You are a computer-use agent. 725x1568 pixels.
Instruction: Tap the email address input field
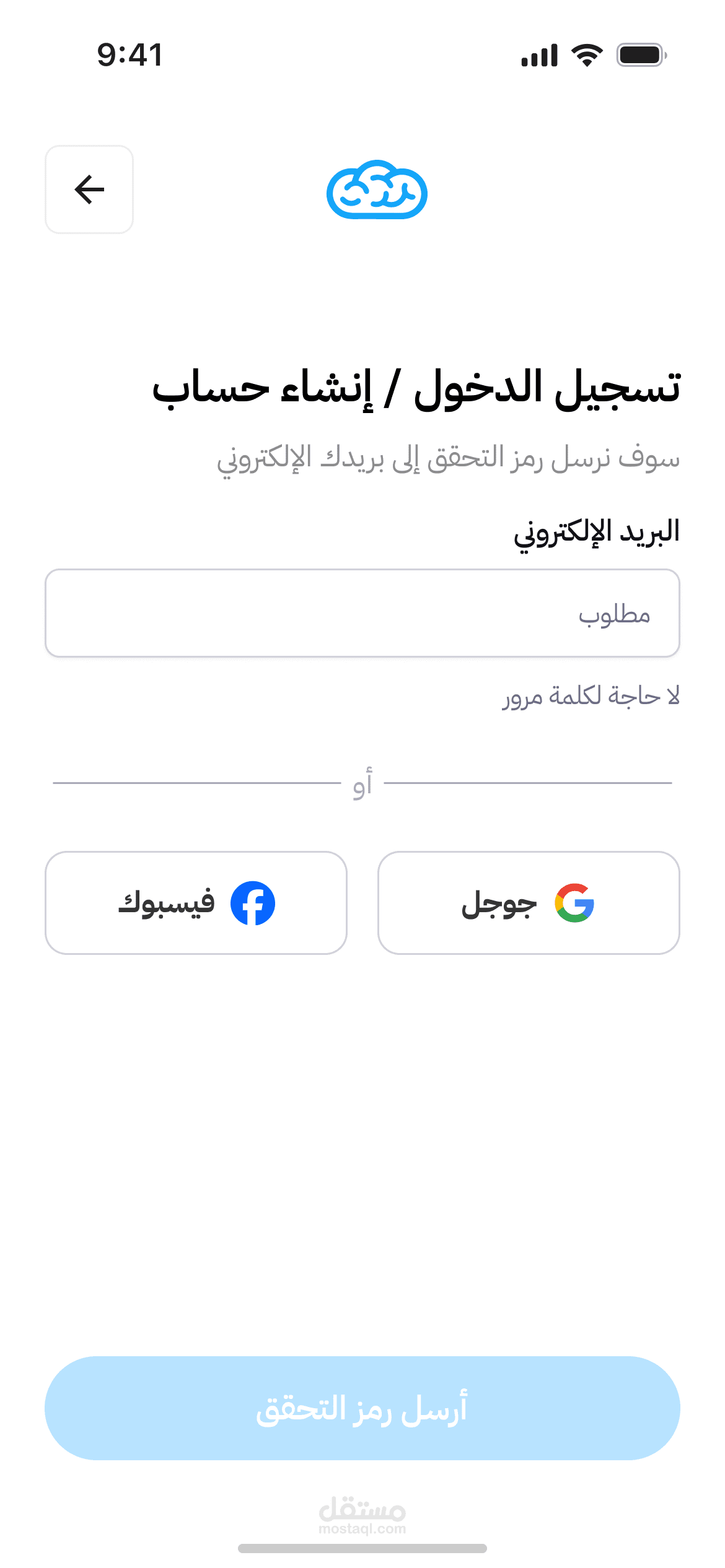[x=362, y=613]
